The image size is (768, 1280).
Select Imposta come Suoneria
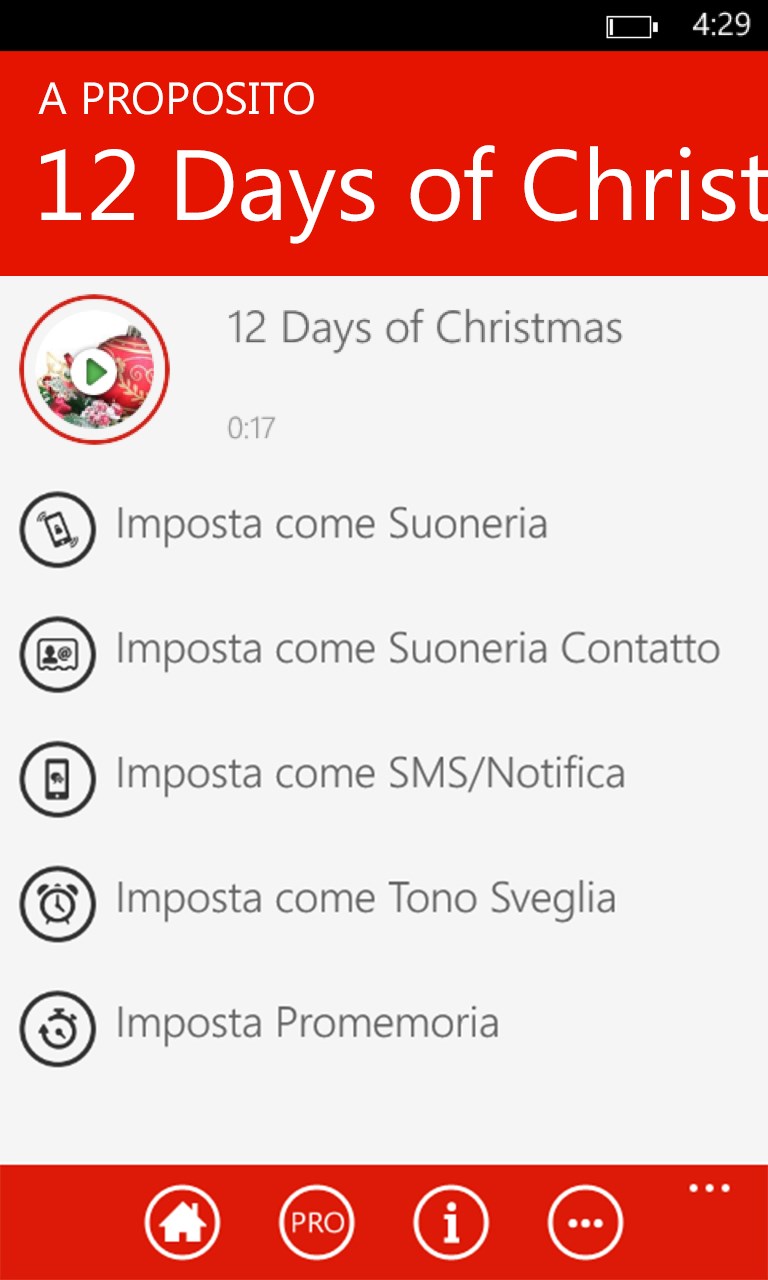click(331, 525)
